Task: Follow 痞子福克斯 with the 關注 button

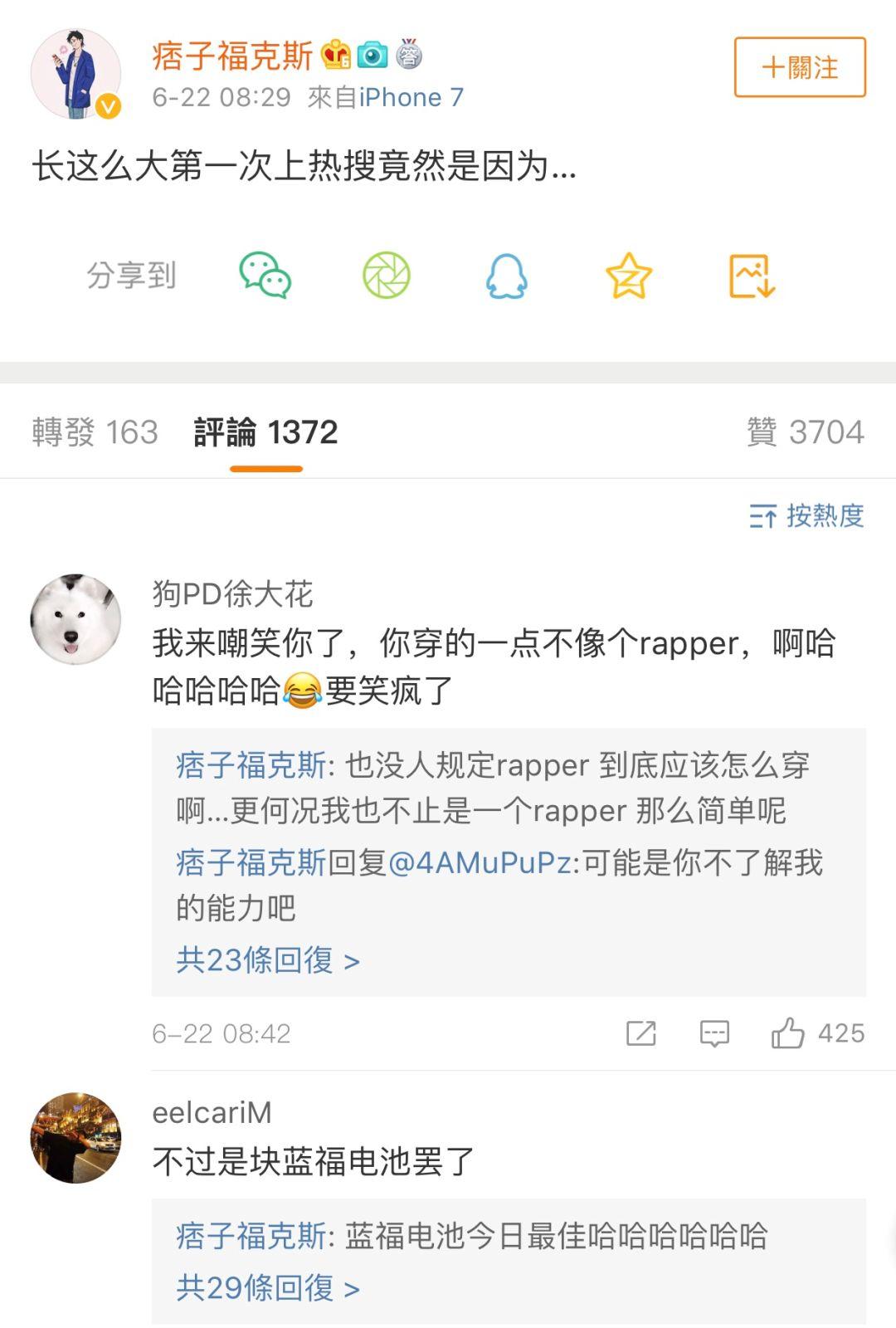Action: pos(799,67)
